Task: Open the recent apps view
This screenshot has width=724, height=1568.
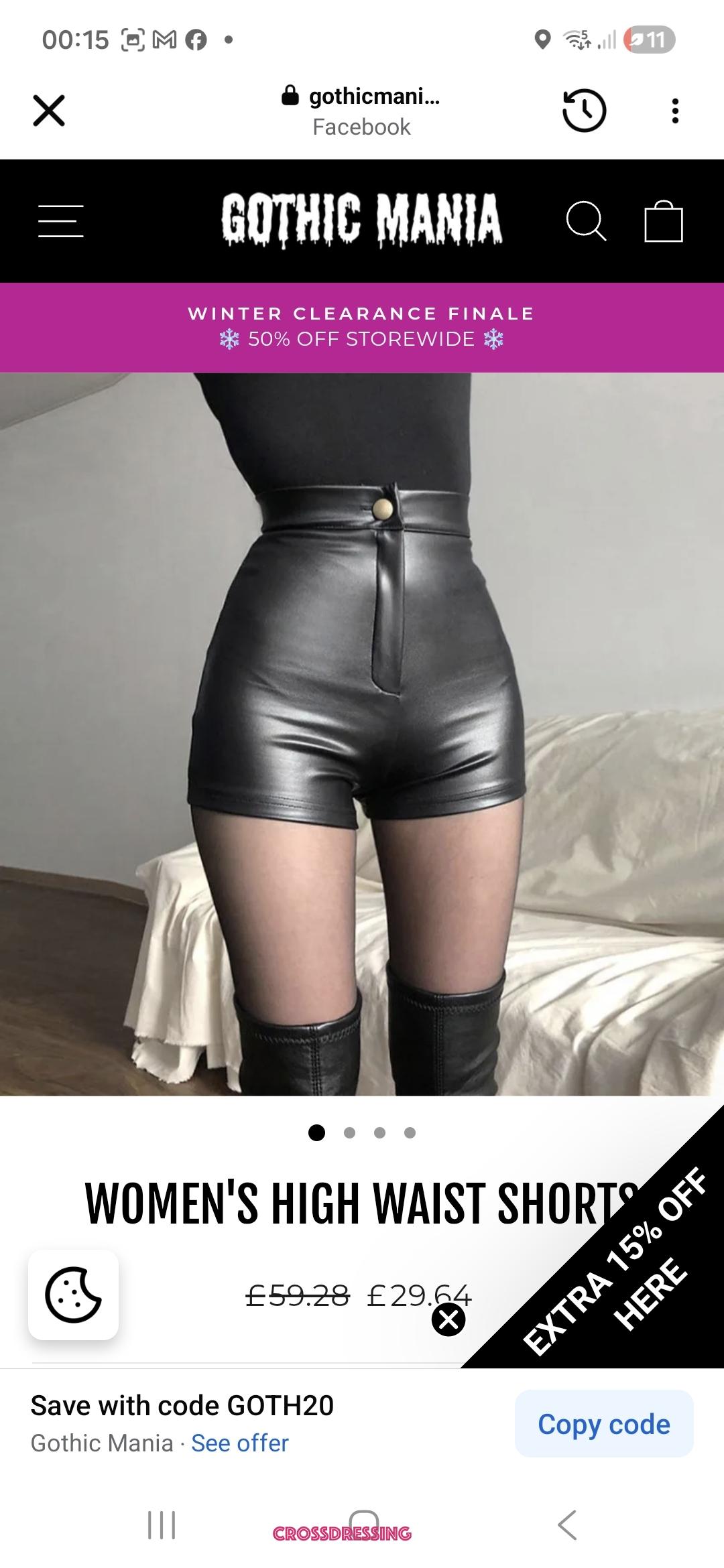Action: (x=162, y=1524)
